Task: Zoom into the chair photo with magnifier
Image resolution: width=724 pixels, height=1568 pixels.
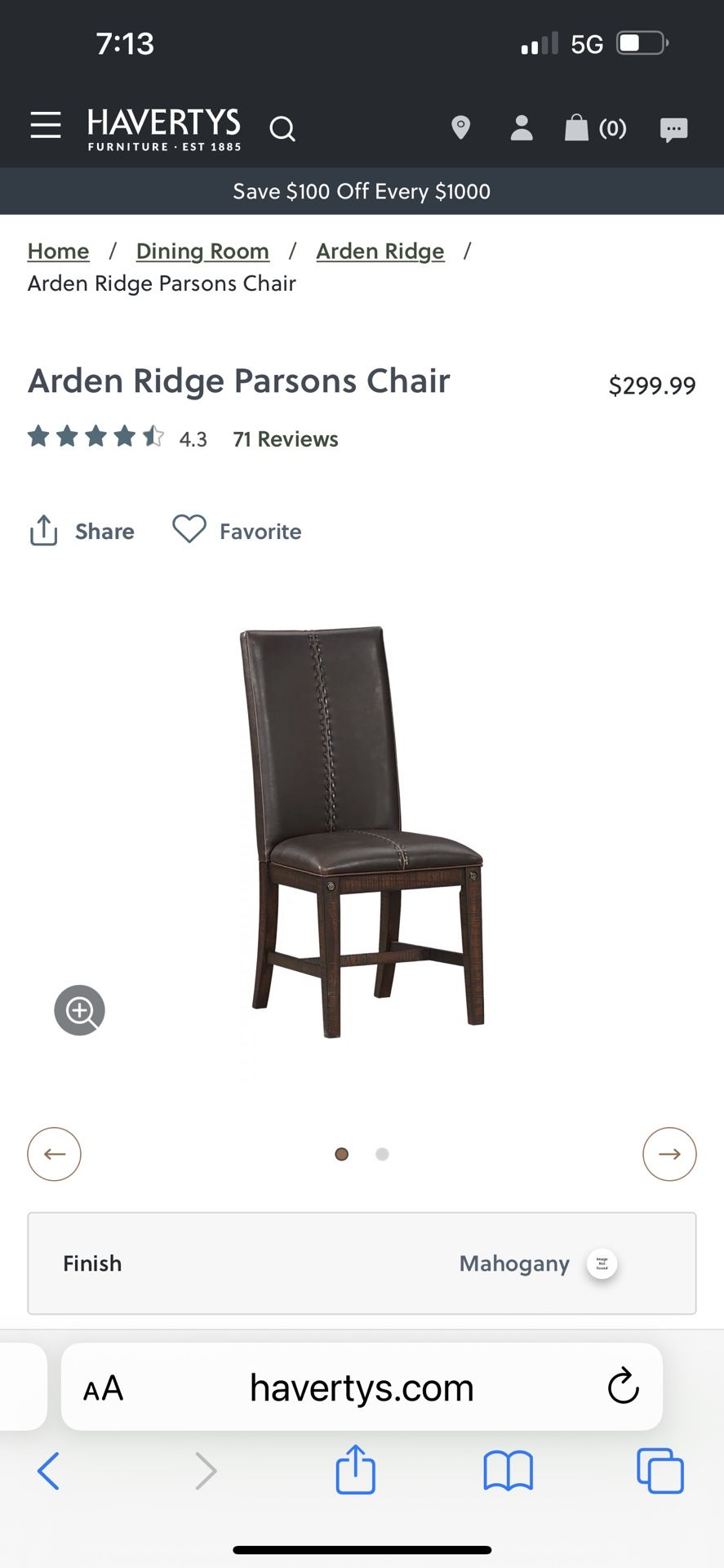Action: [79, 1010]
